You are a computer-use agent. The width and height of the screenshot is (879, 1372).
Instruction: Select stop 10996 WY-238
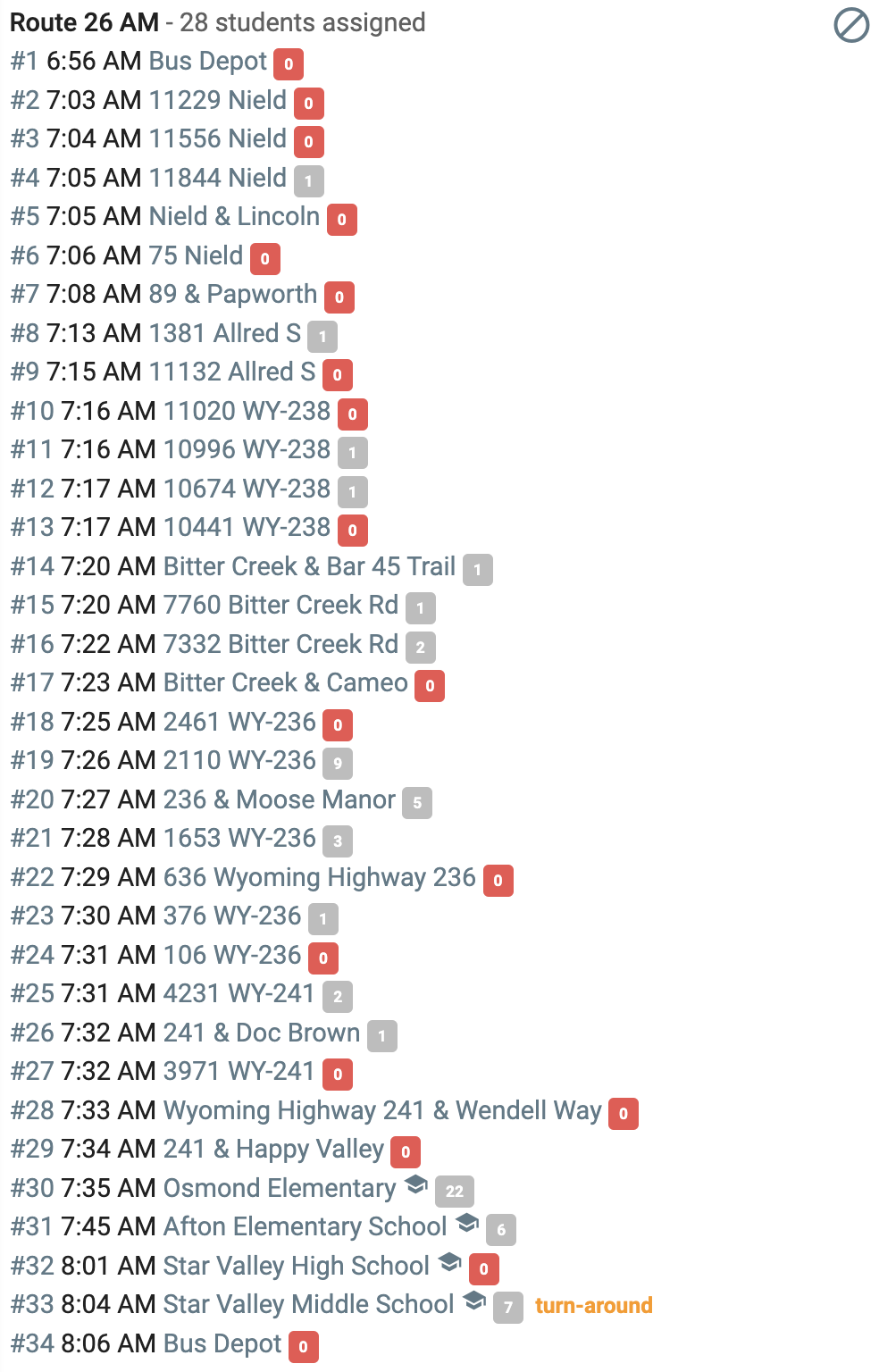click(x=247, y=449)
